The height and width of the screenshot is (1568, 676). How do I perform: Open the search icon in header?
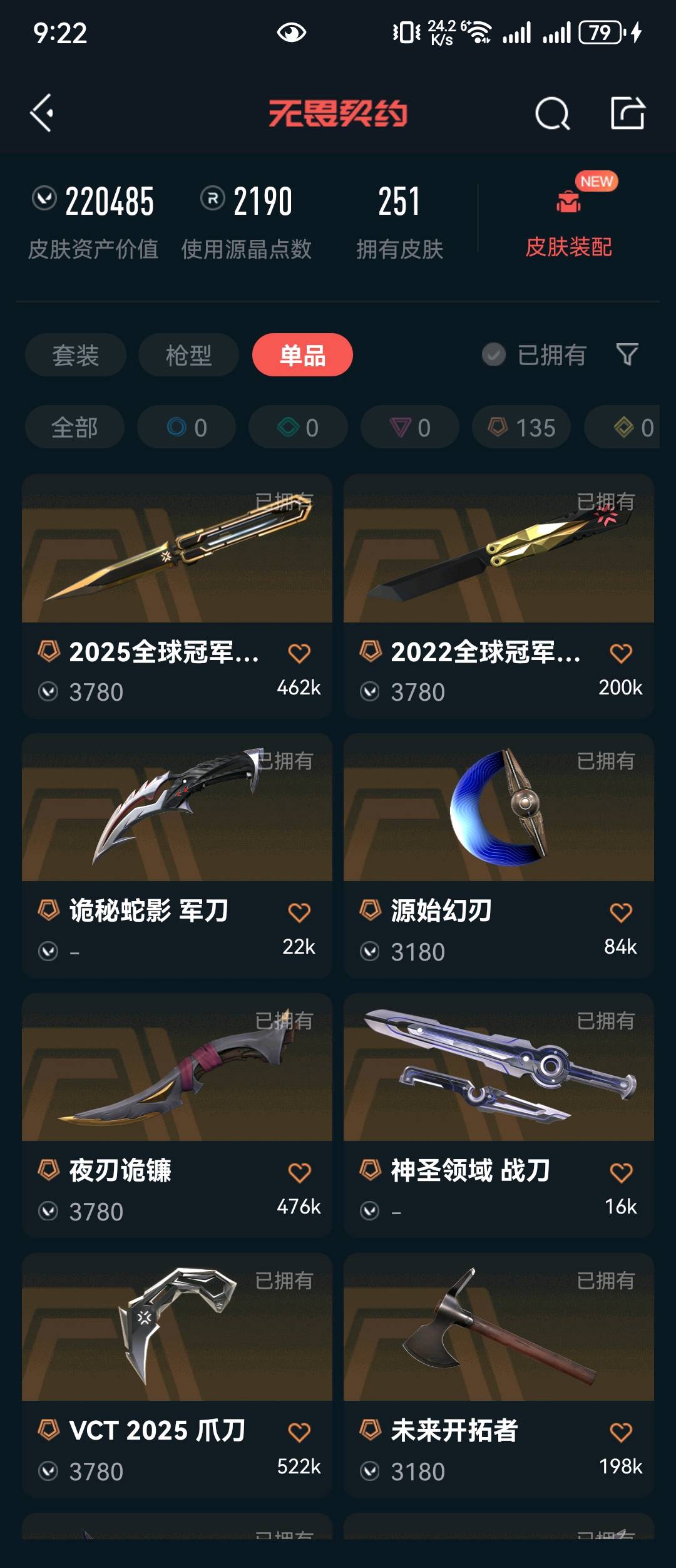tap(552, 114)
